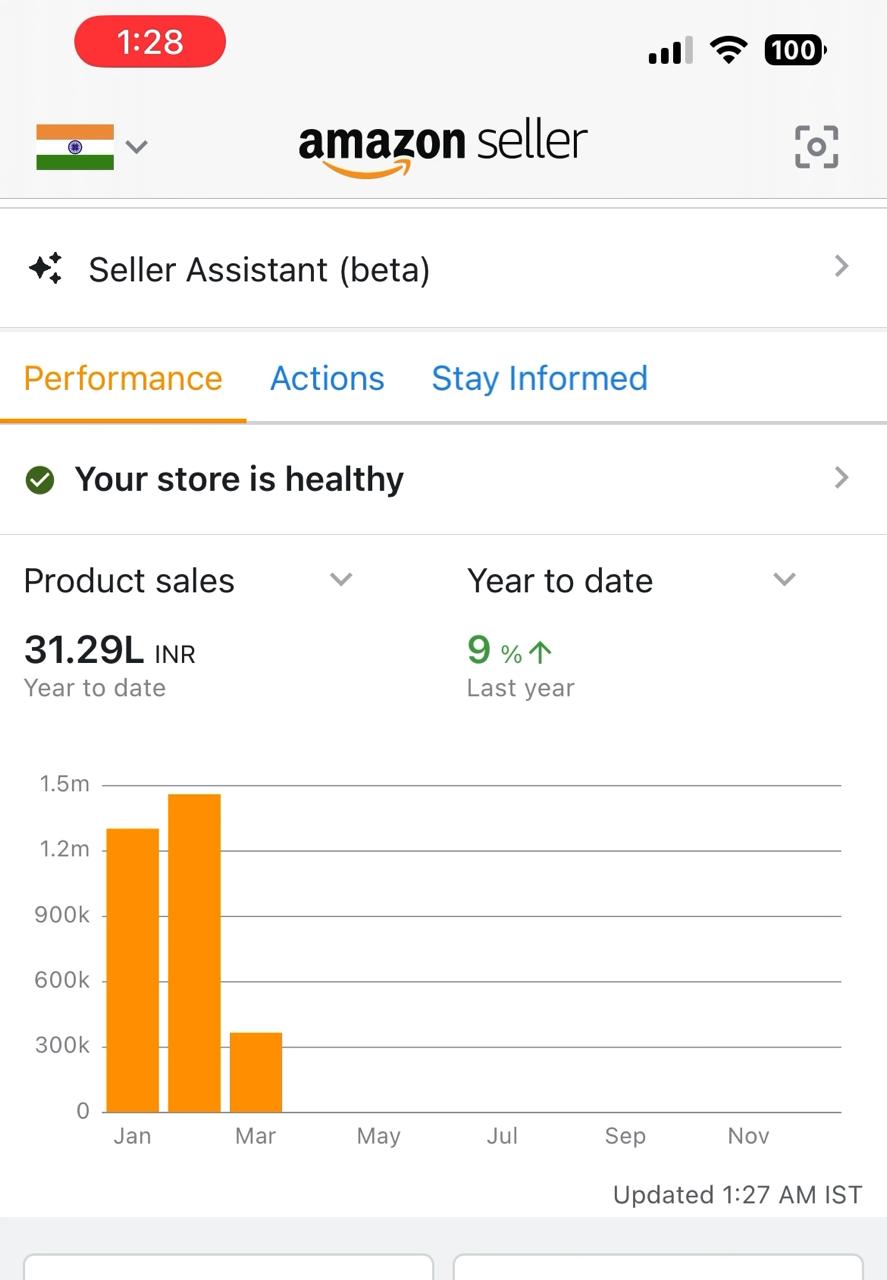The width and height of the screenshot is (887, 1280).
Task: Tap the Wi-Fi status icon
Action: (x=729, y=50)
